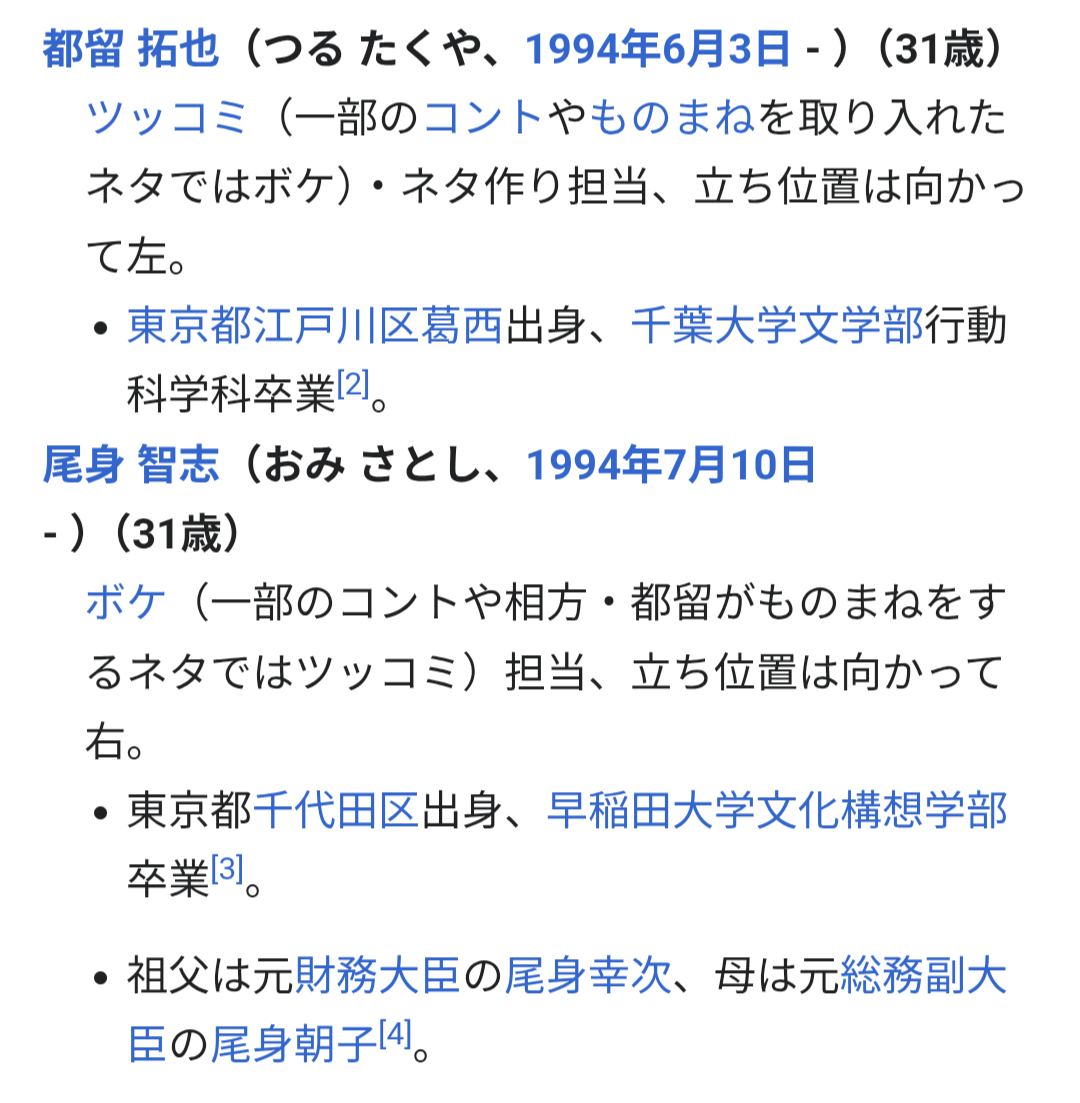Open the 都留 拓也 name link
This screenshot has width=1080, height=1103.
pos(131,49)
